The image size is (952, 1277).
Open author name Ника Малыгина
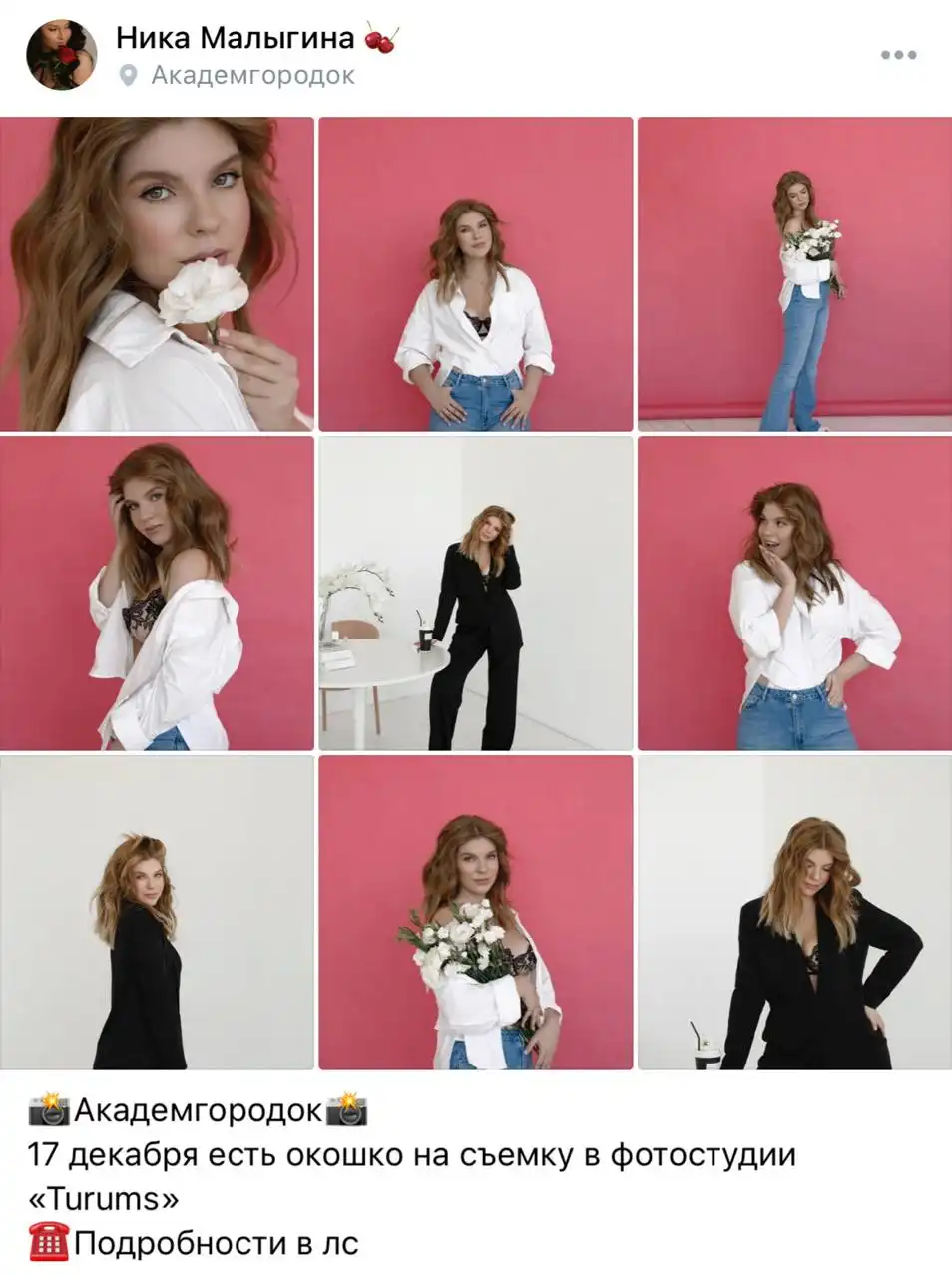tap(236, 38)
